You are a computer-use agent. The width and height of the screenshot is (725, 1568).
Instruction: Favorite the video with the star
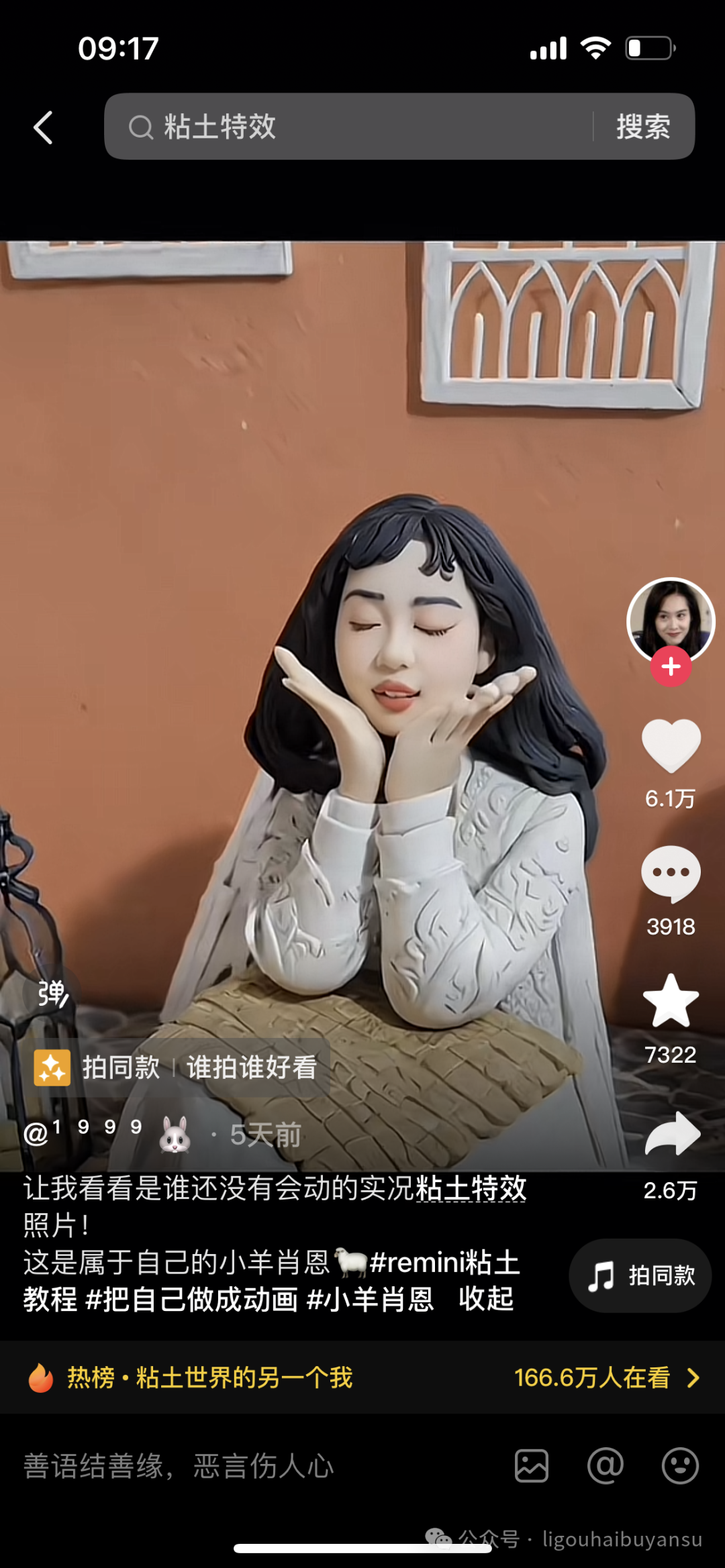(x=671, y=1001)
